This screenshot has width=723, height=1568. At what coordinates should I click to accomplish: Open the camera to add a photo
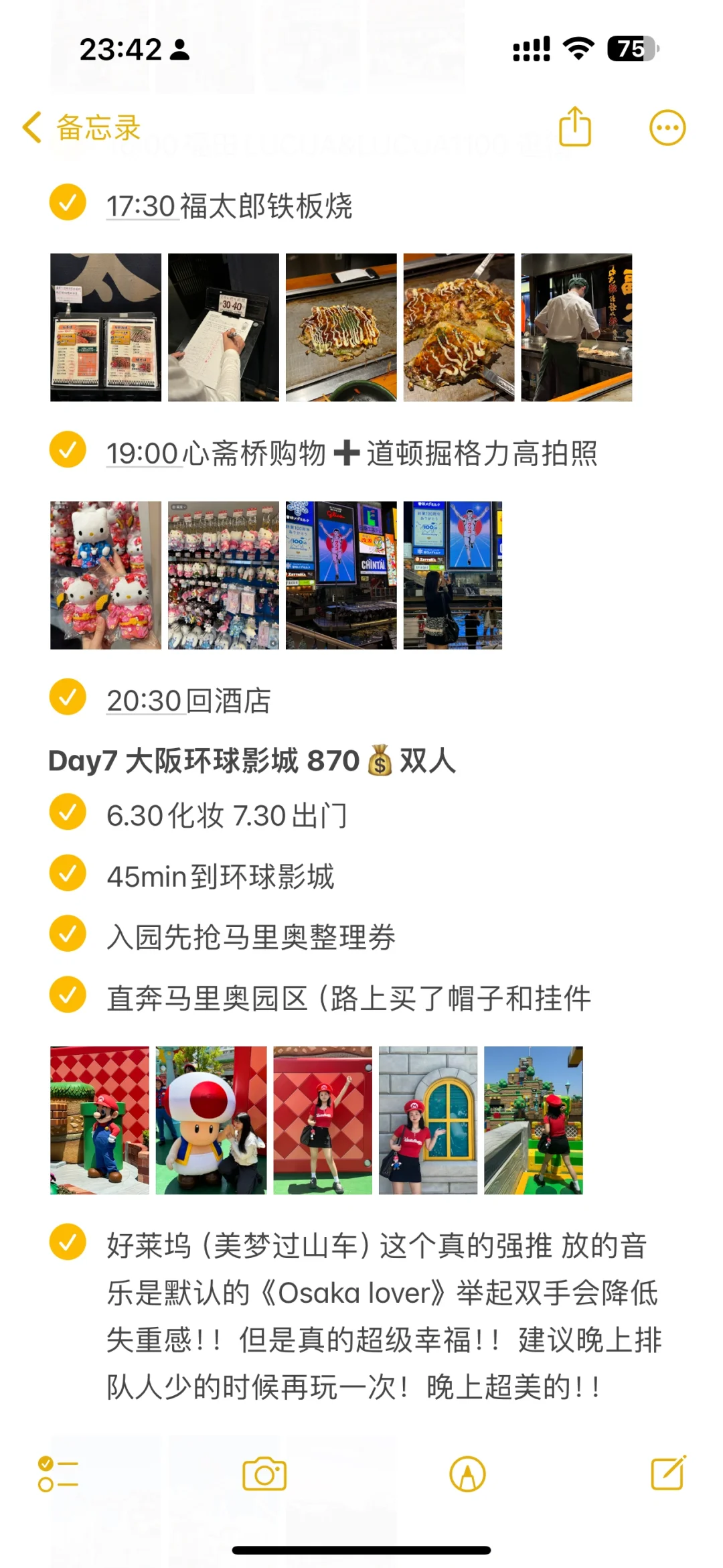pos(264,1474)
